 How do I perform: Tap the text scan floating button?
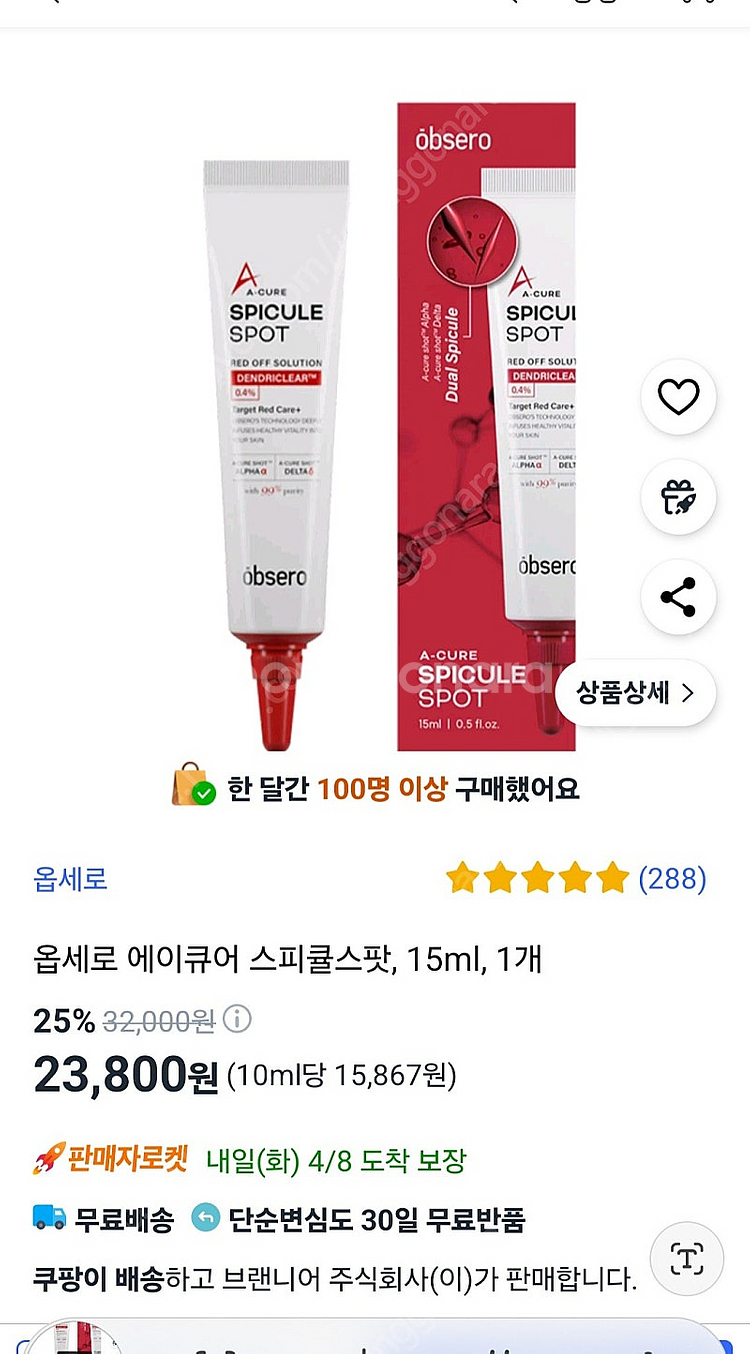click(x=686, y=1259)
